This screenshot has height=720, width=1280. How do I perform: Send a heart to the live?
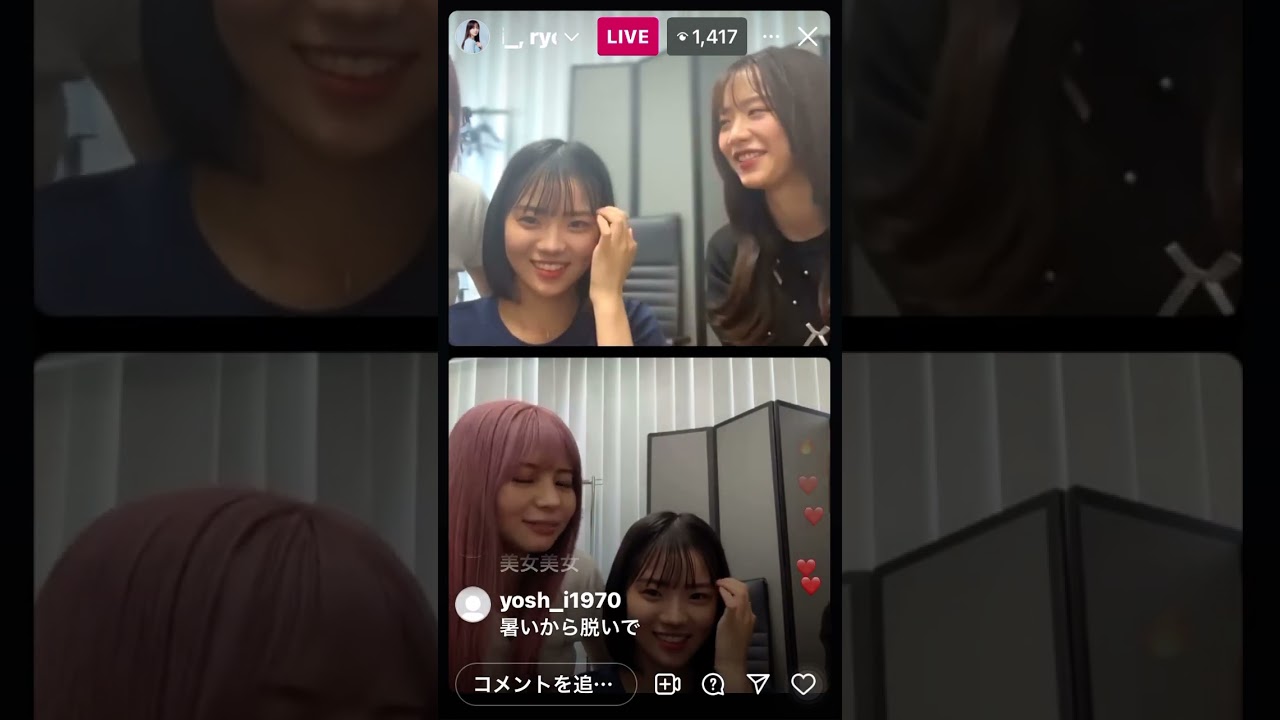tap(803, 684)
